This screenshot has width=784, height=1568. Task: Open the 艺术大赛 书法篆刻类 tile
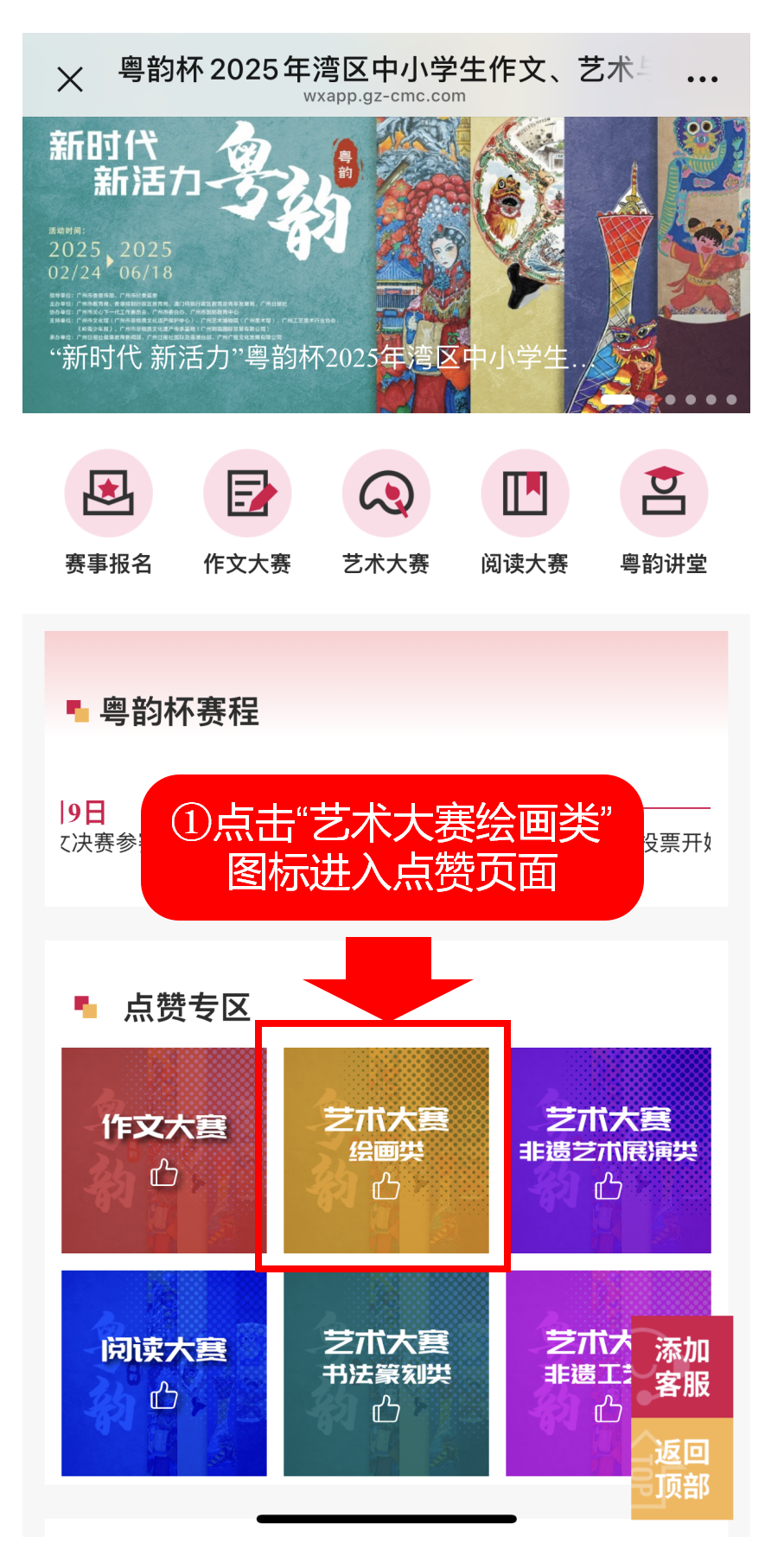click(386, 1373)
